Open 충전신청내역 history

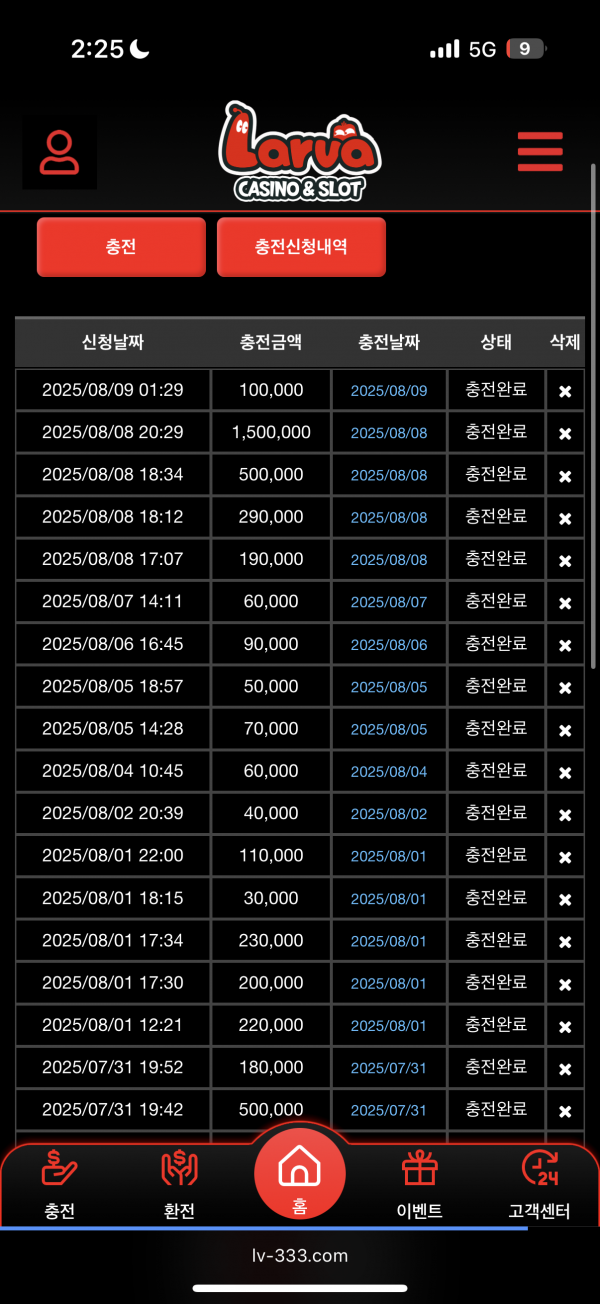301,247
